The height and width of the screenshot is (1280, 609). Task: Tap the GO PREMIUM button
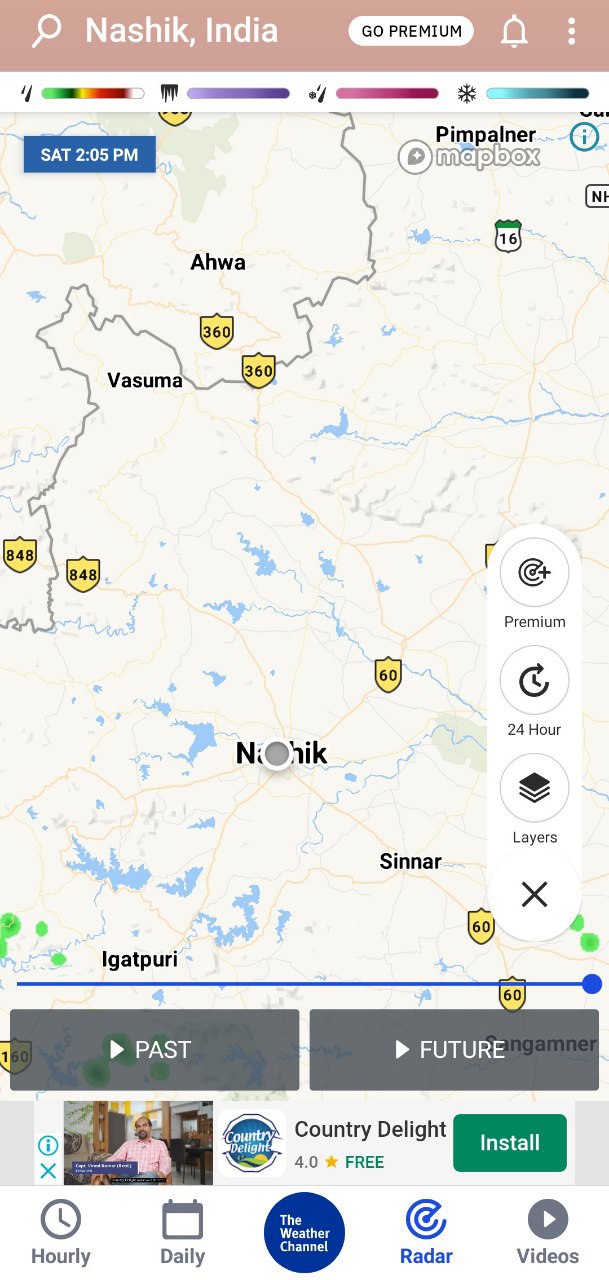click(411, 31)
